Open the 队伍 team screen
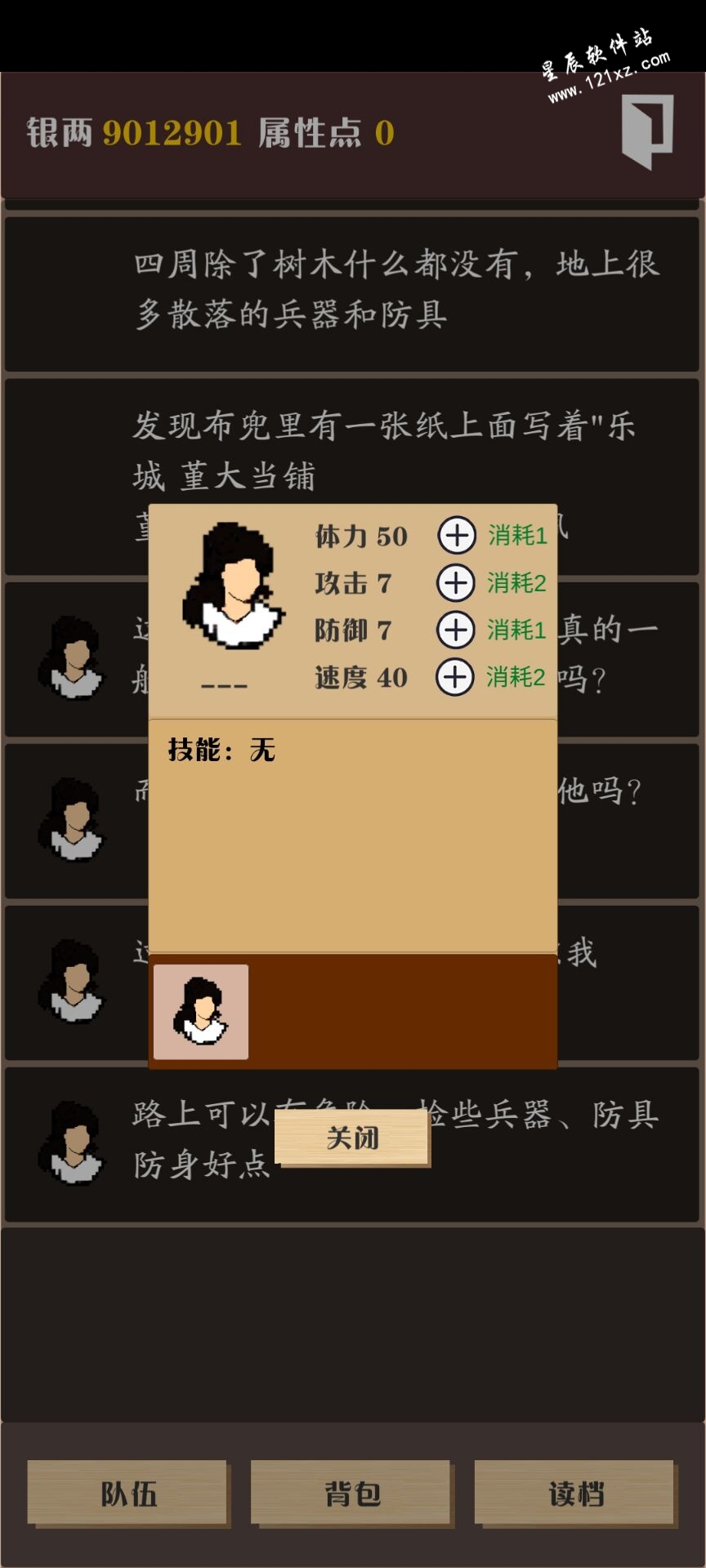The width and height of the screenshot is (706, 1568). [x=128, y=1494]
